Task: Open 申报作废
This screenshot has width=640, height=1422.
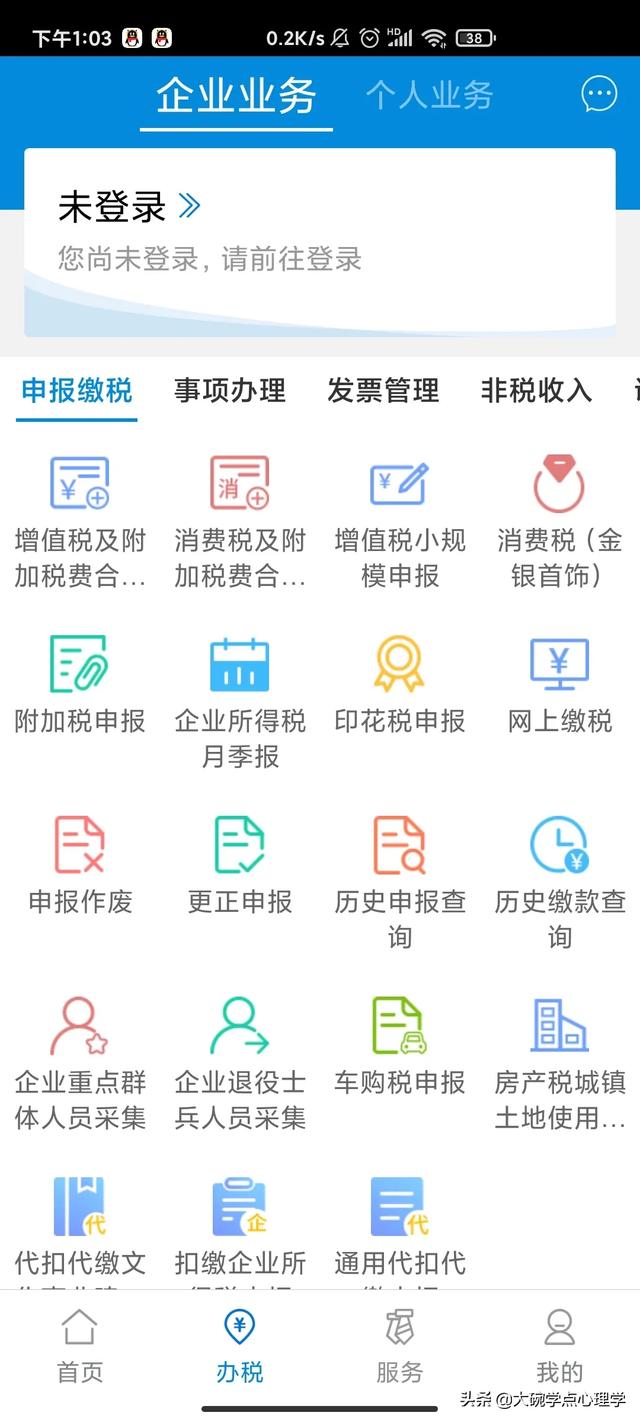Action: (x=80, y=866)
